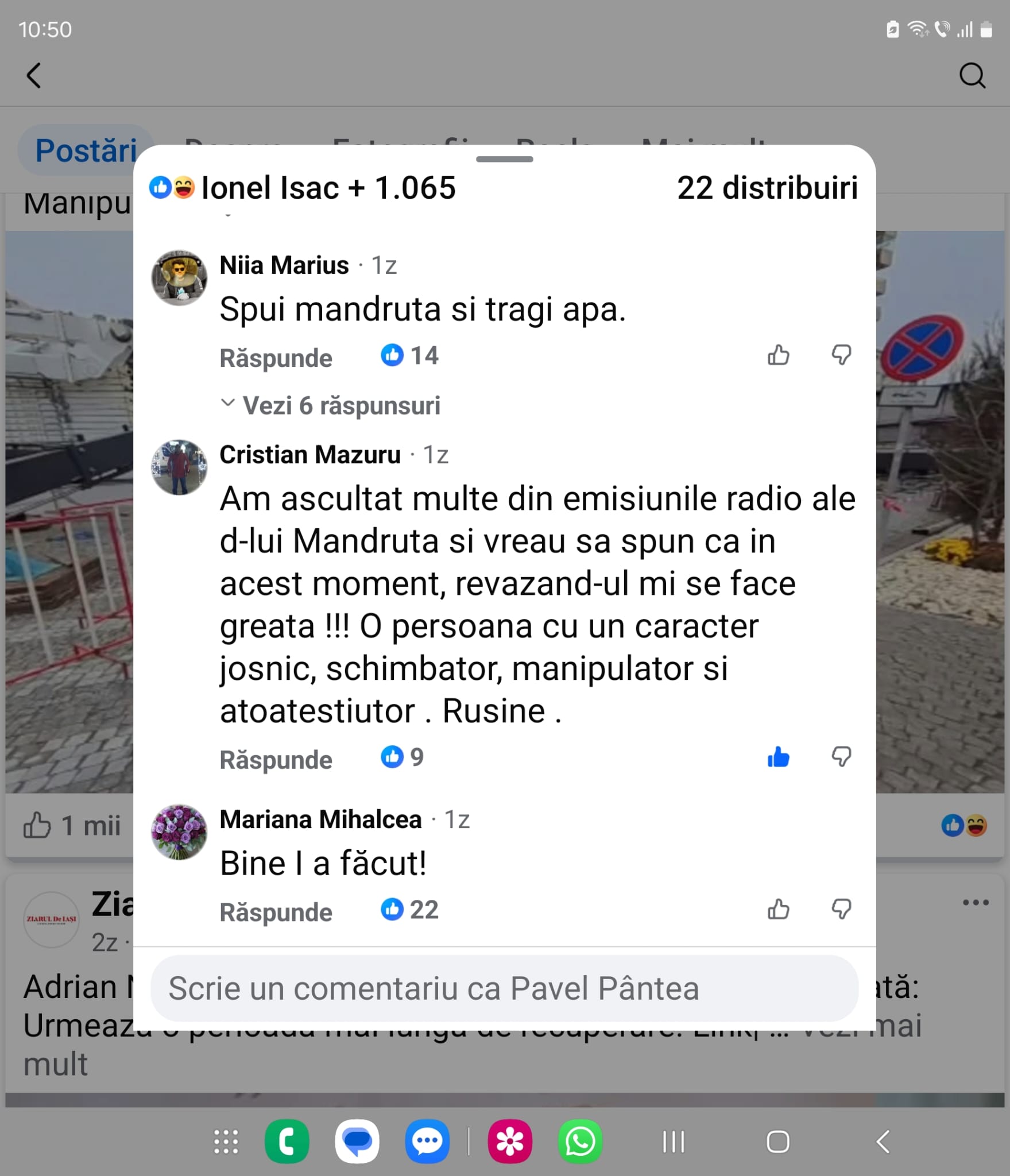
Task: Open the app drawer grid in taskbar
Action: 226,1142
